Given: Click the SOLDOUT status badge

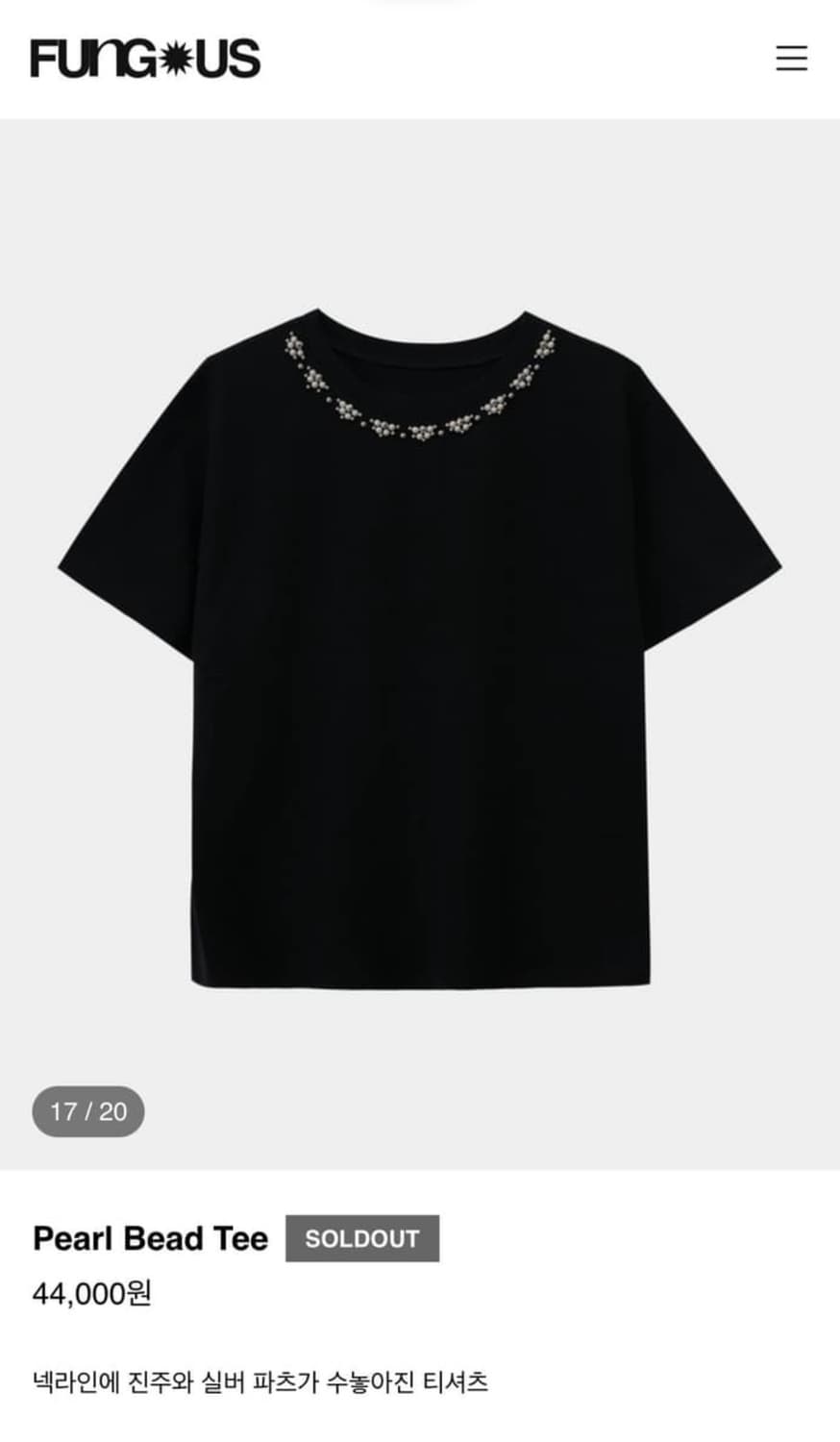Looking at the screenshot, I should click(x=361, y=1239).
